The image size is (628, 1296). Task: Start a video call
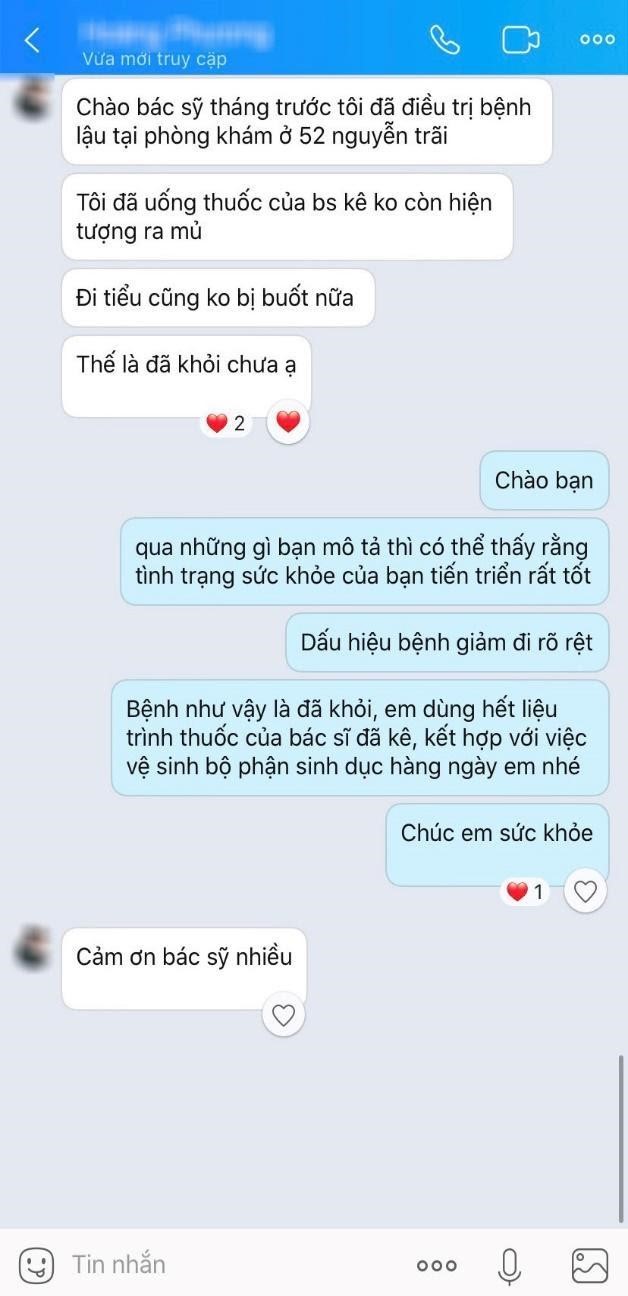click(520, 40)
